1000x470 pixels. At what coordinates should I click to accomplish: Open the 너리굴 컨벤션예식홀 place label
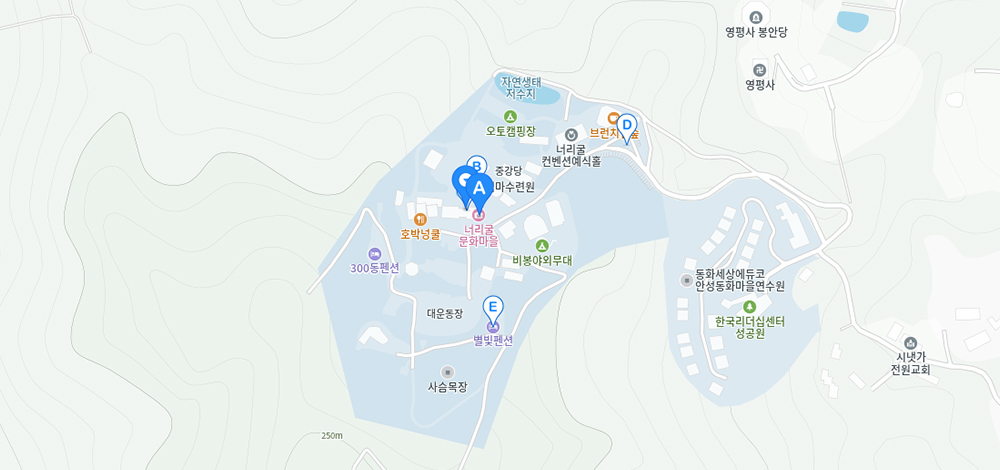tap(571, 153)
